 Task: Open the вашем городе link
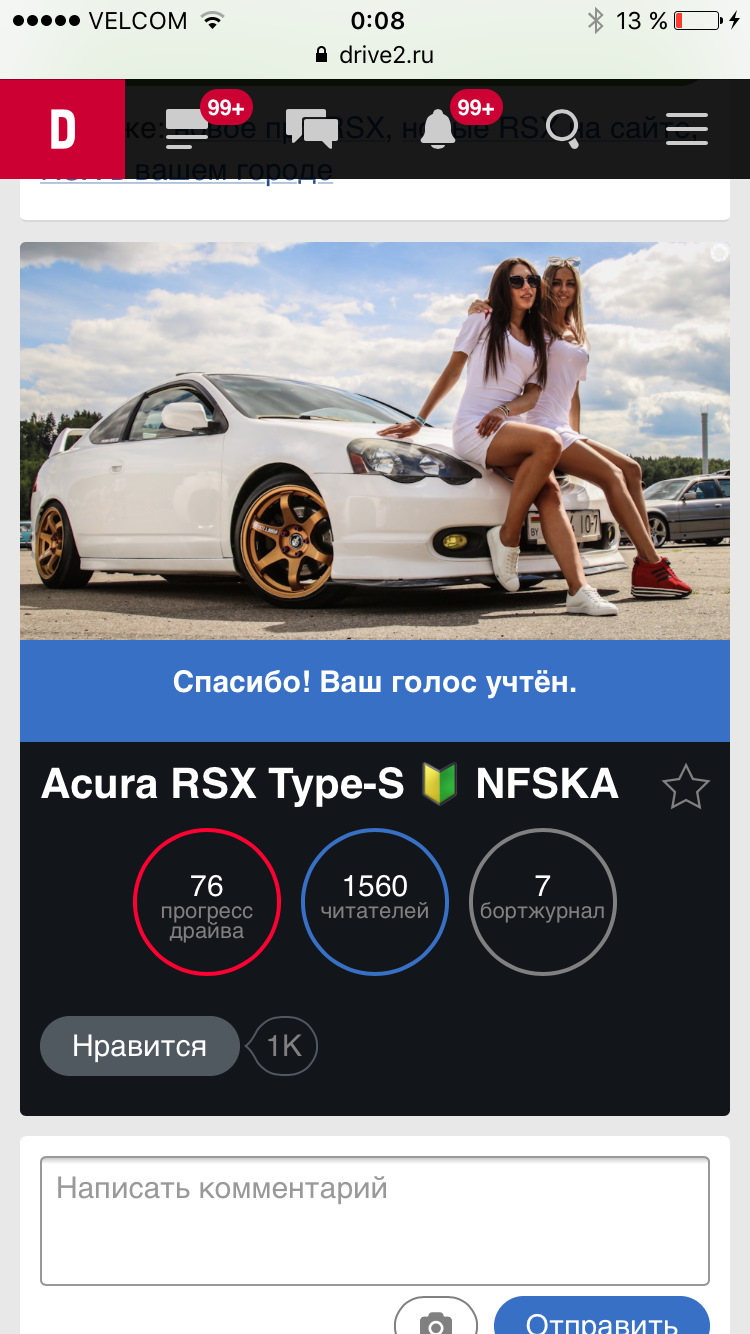click(231, 170)
